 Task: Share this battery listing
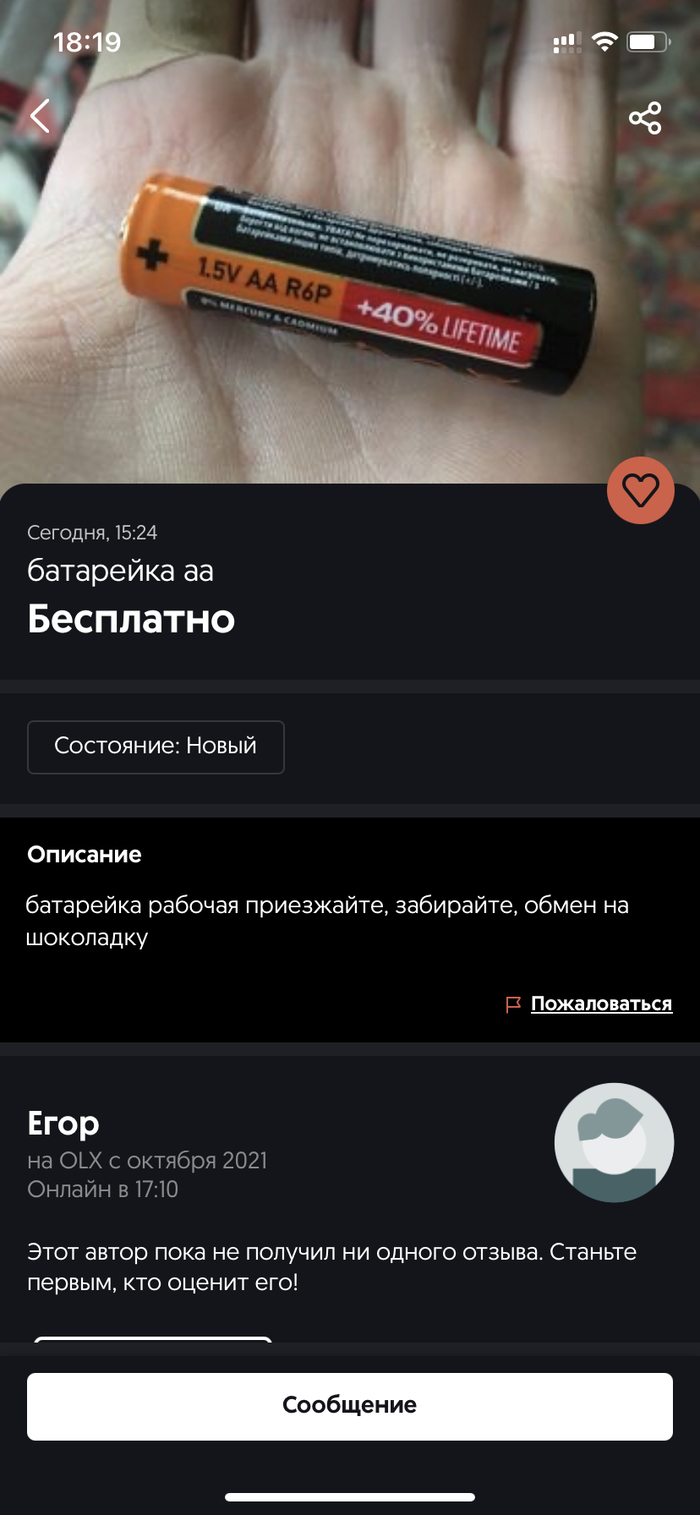click(x=645, y=118)
